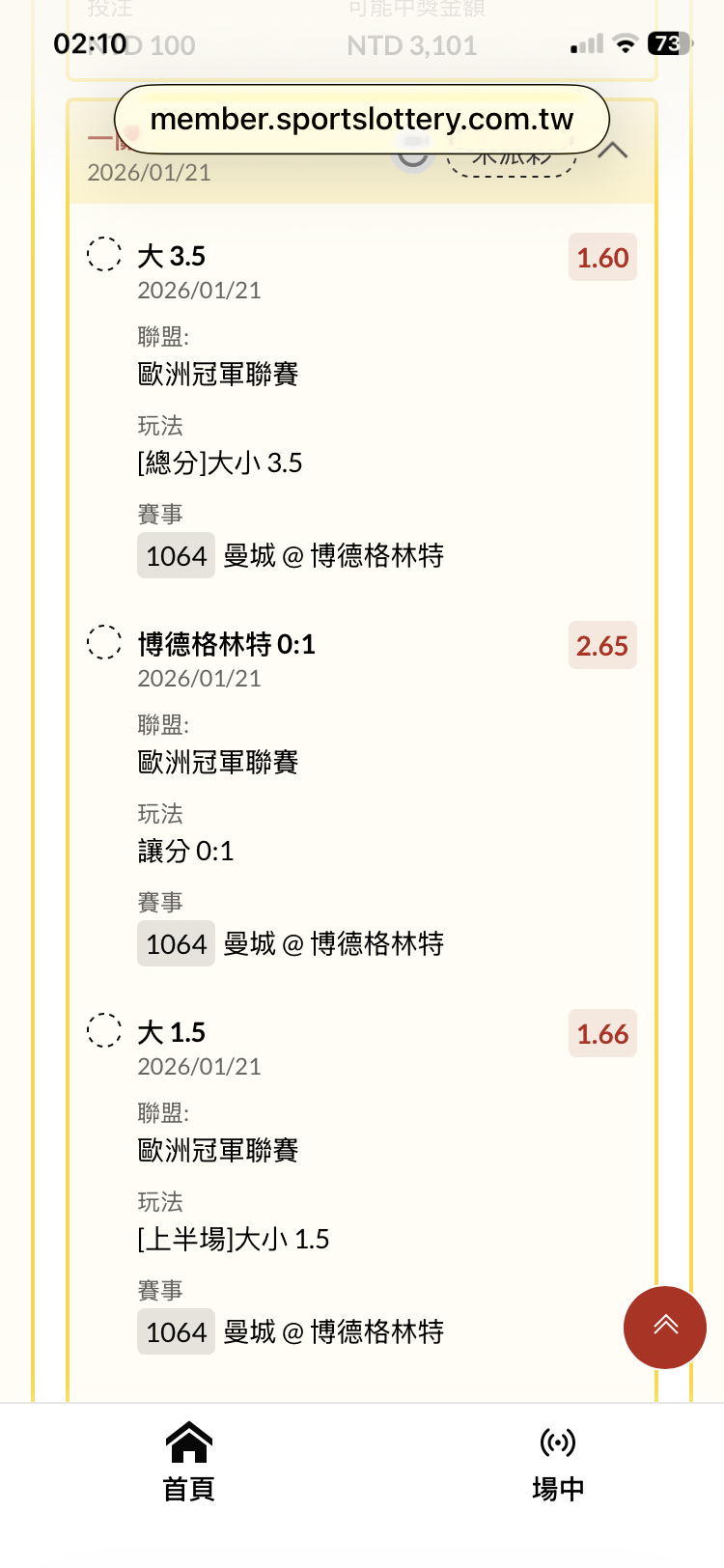The height and width of the screenshot is (1568, 724).
Task: Go to the 首頁 home tab
Action: click(188, 1462)
